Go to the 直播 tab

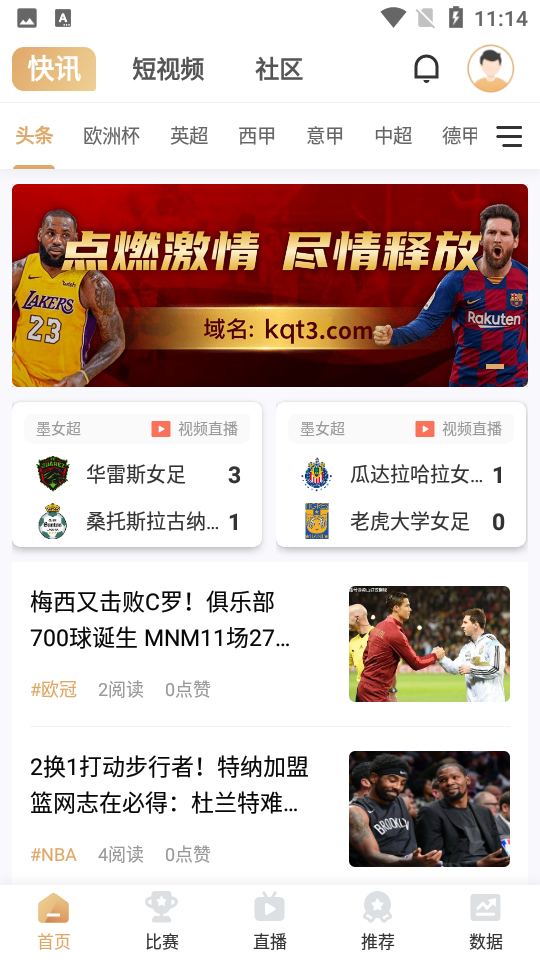(270, 921)
